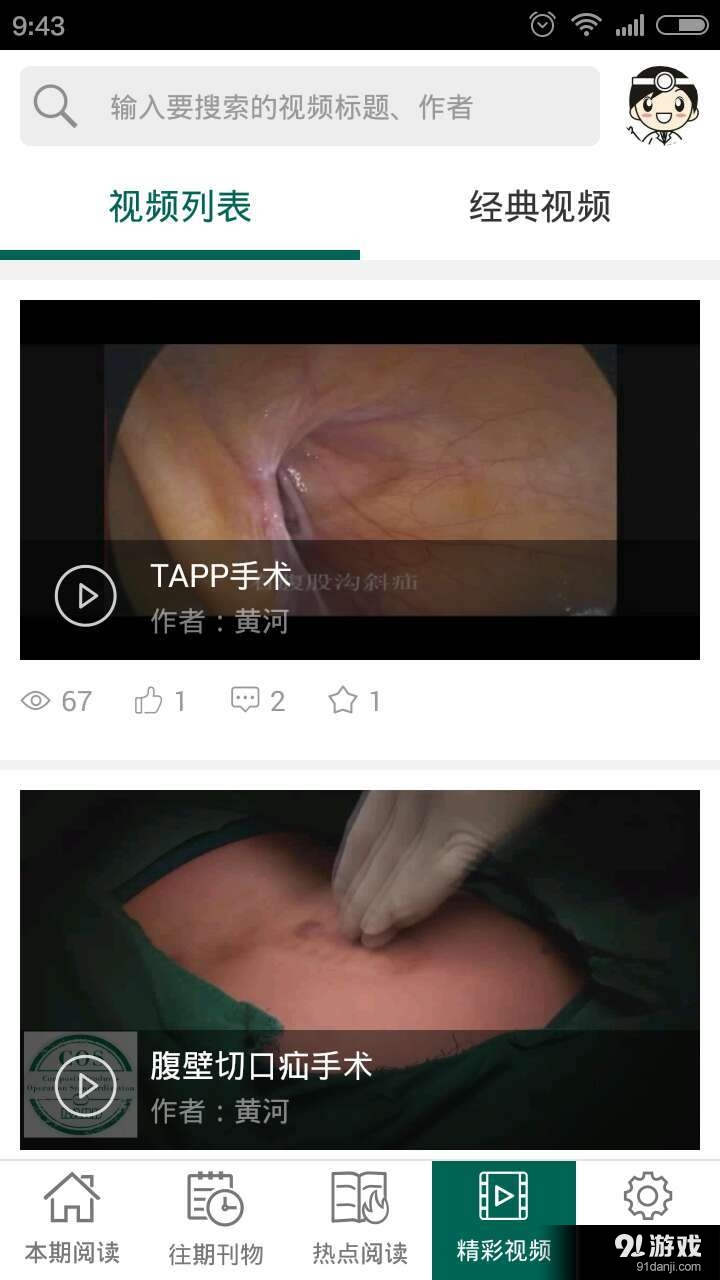The height and width of the screenshot is (1280, 720).
Task: Open the video title search field
Action: pos(310,107)
